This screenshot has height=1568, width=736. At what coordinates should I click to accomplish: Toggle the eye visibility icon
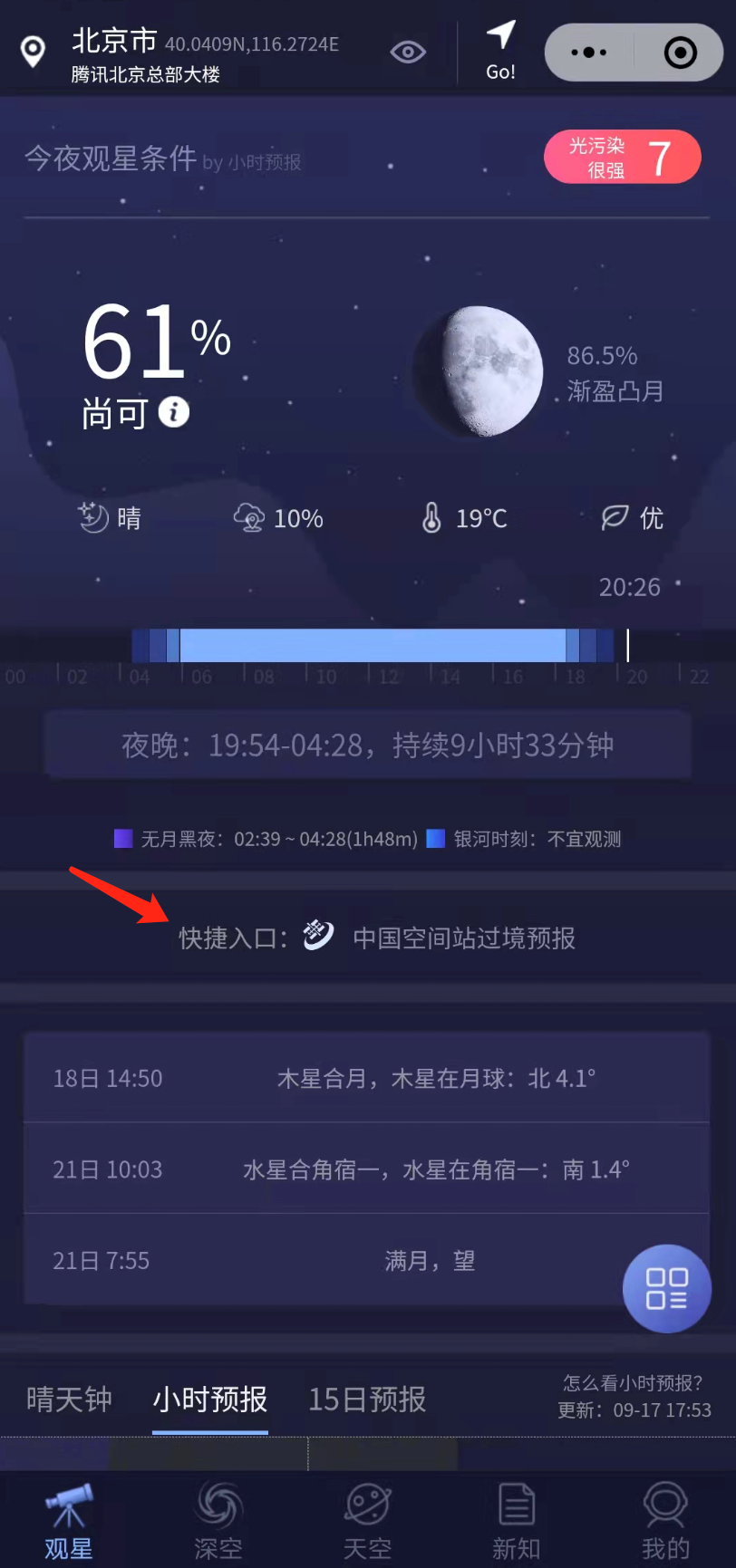click(408, 53)
